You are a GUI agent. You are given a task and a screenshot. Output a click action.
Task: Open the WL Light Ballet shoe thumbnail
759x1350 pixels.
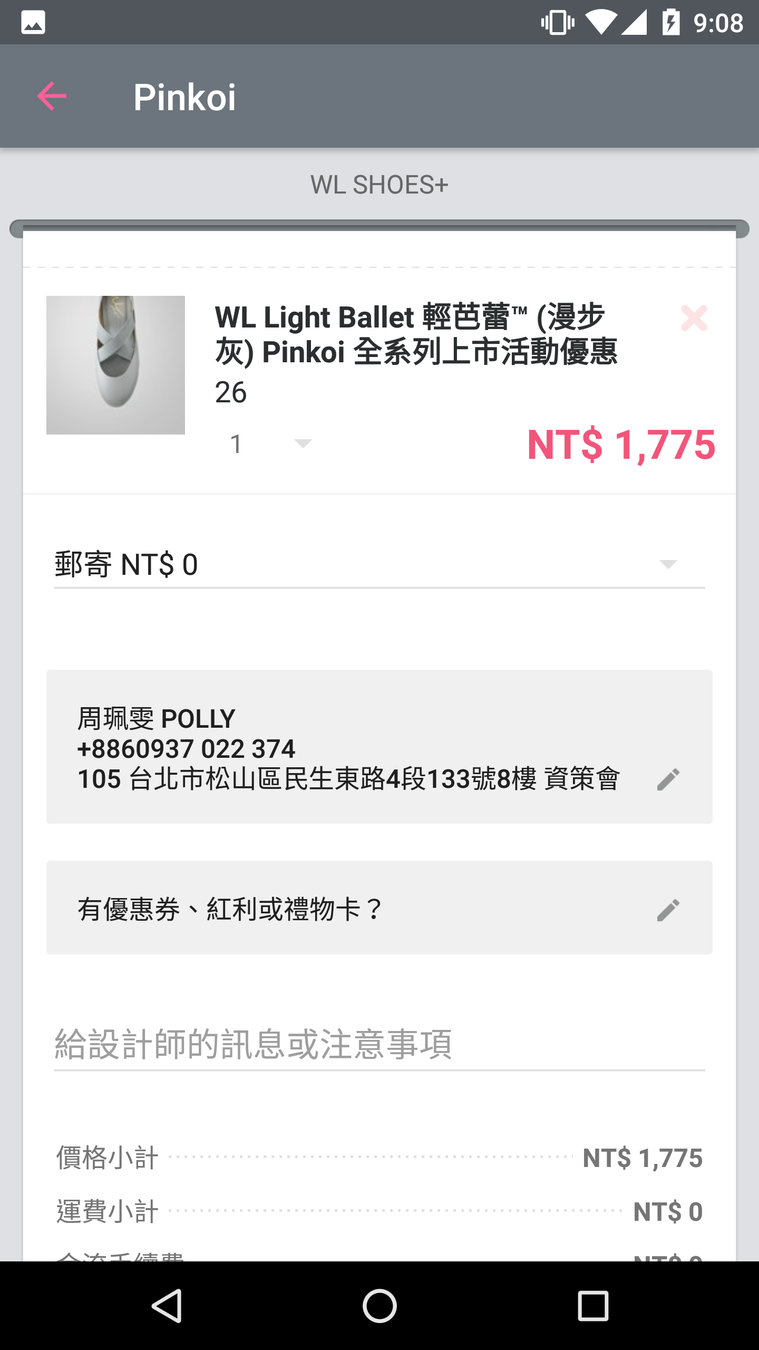pyautogui.click(x=116, y=365)
